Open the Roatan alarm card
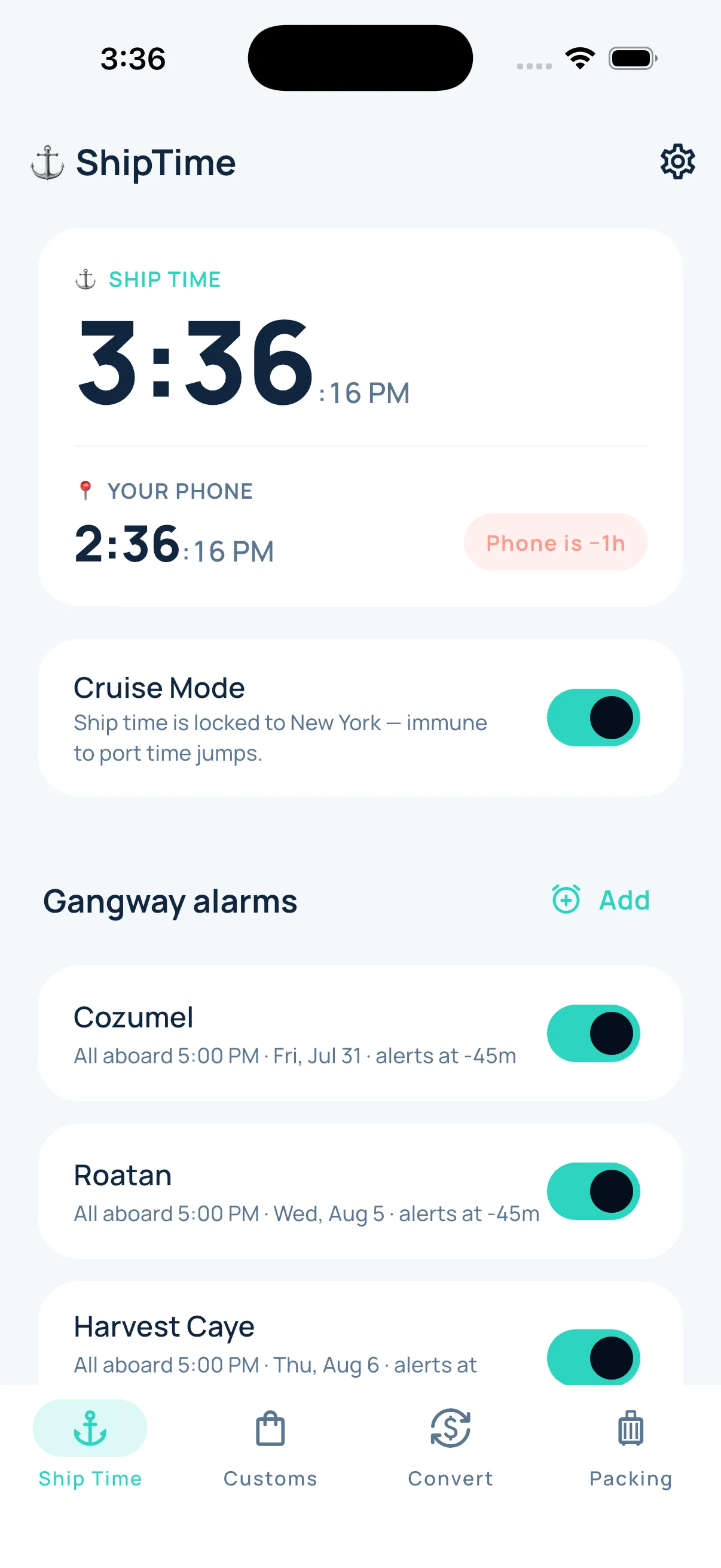 [360, 1191]
